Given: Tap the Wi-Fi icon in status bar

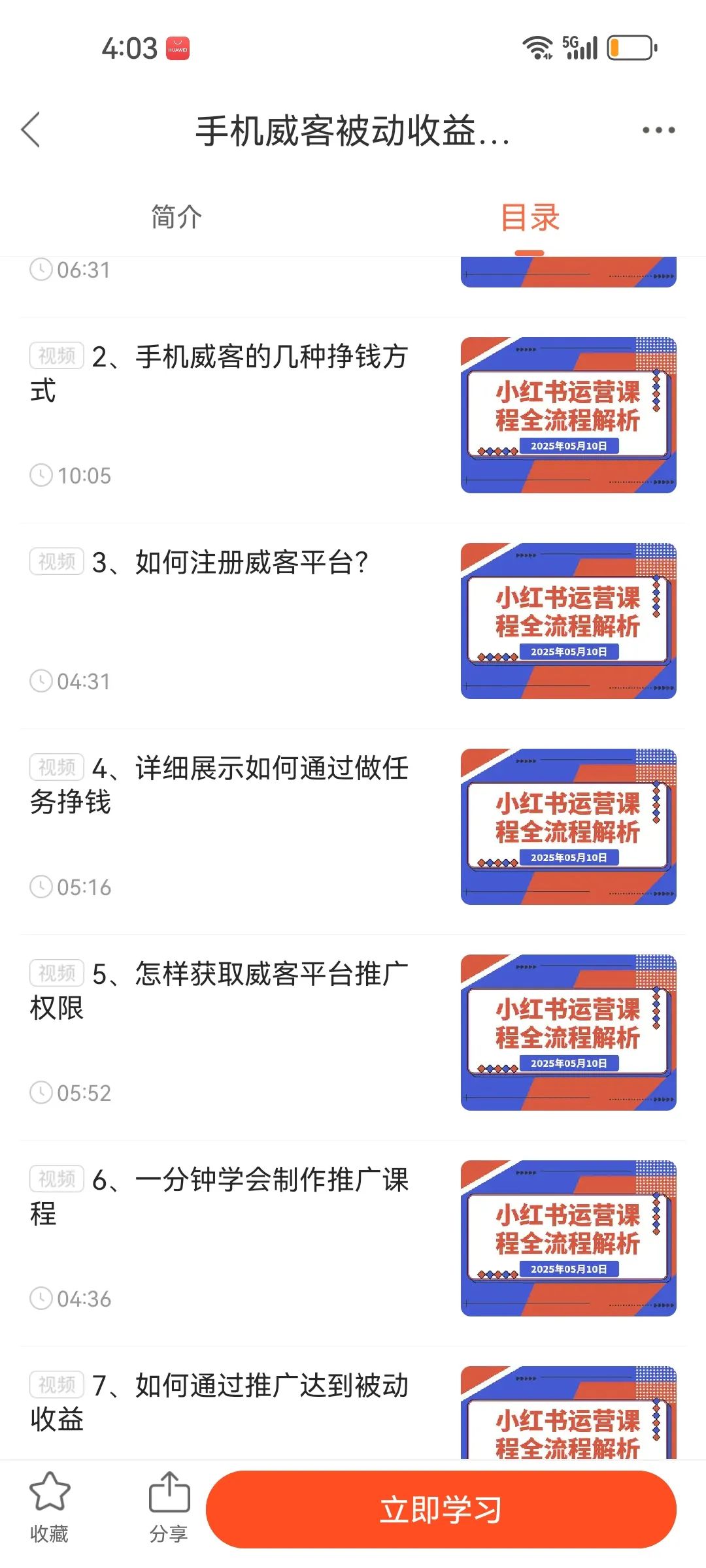Looking at the screenshot, I should pyautogui.click(x=537, y=47).
